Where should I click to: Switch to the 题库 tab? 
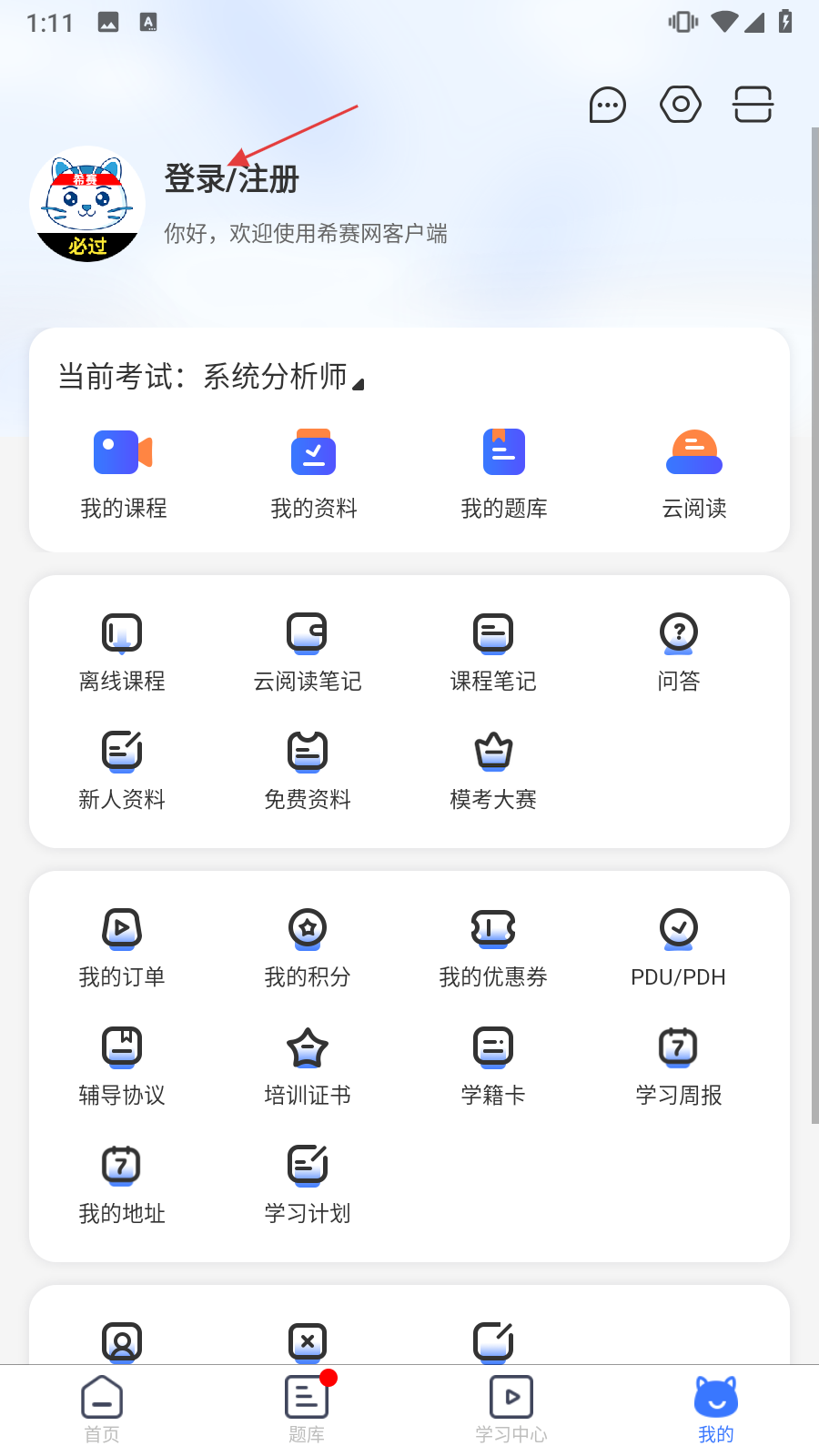coord(307,1409)
